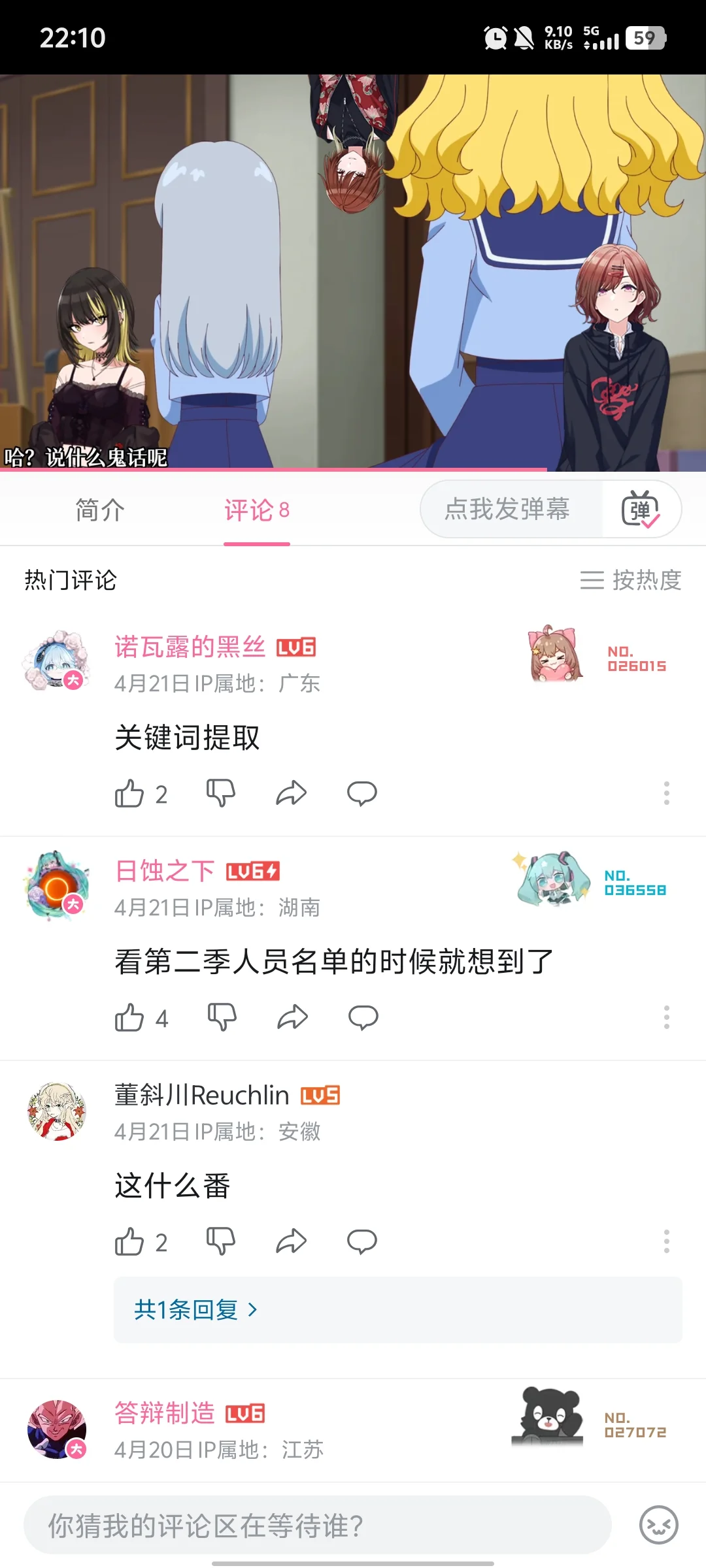Open the 按热度 sort option
Viewport: 706px width, 1568px height.
631,580
